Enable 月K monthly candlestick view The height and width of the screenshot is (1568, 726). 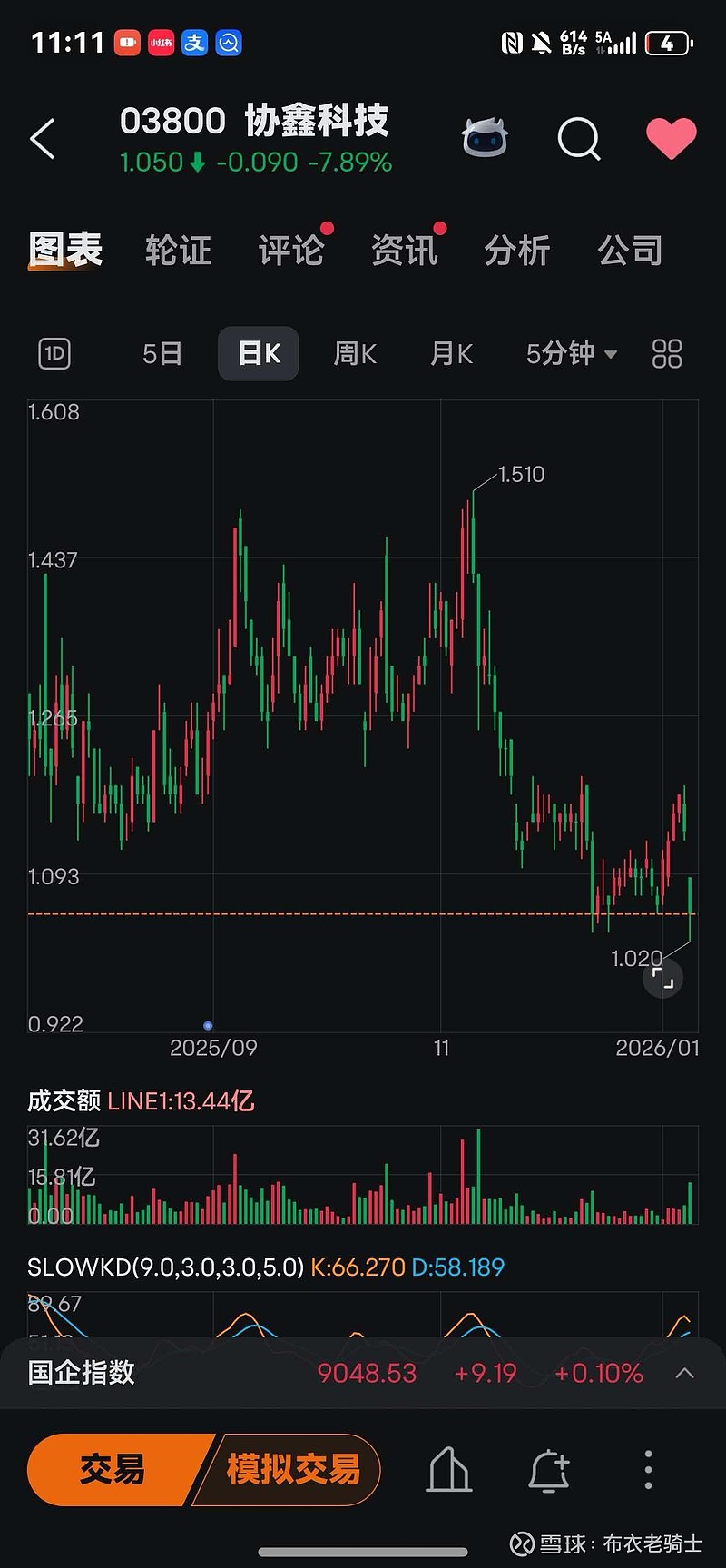pyautogui.click(x=451, y=353)
